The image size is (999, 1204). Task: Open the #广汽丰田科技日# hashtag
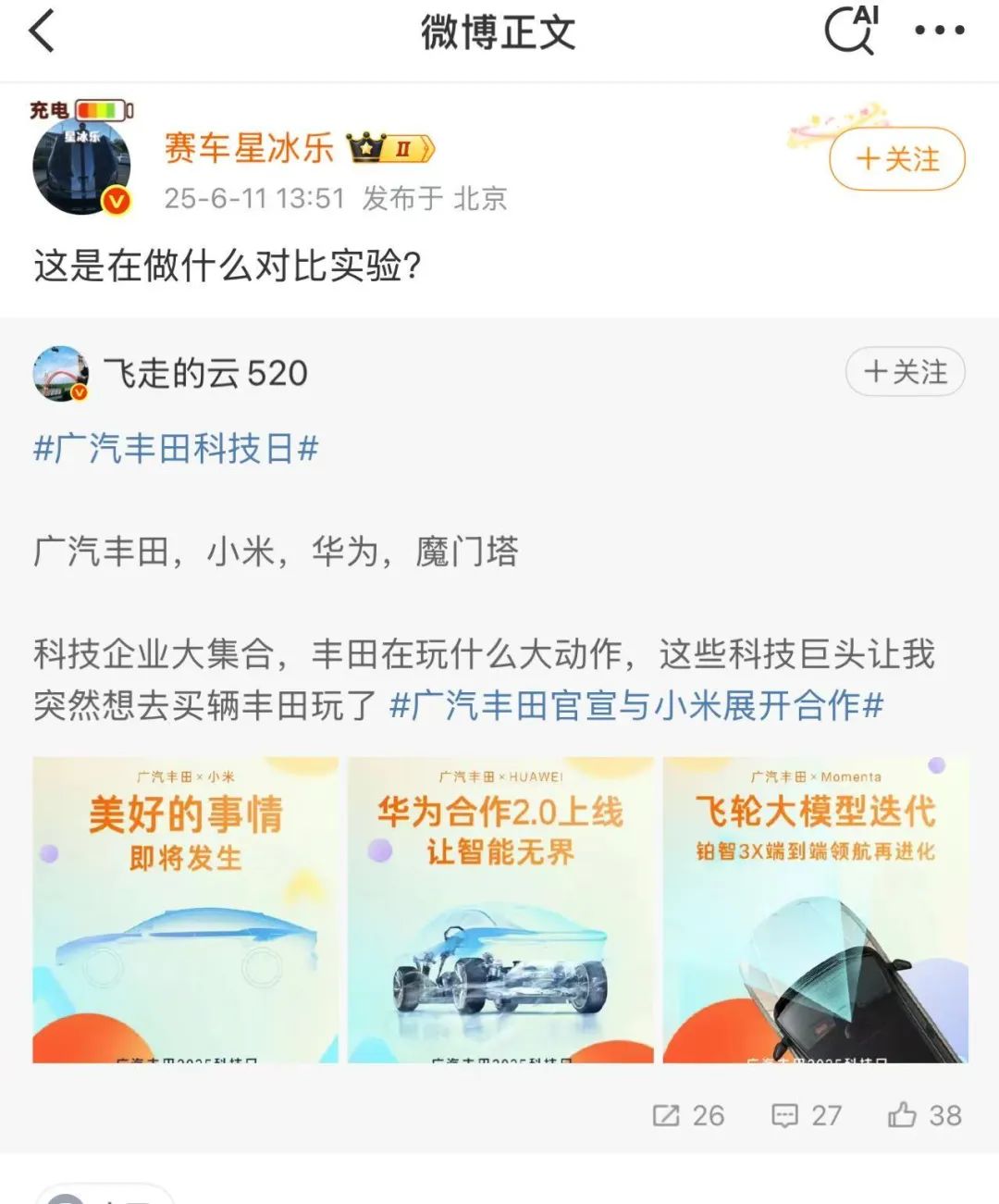click(176, 449)
